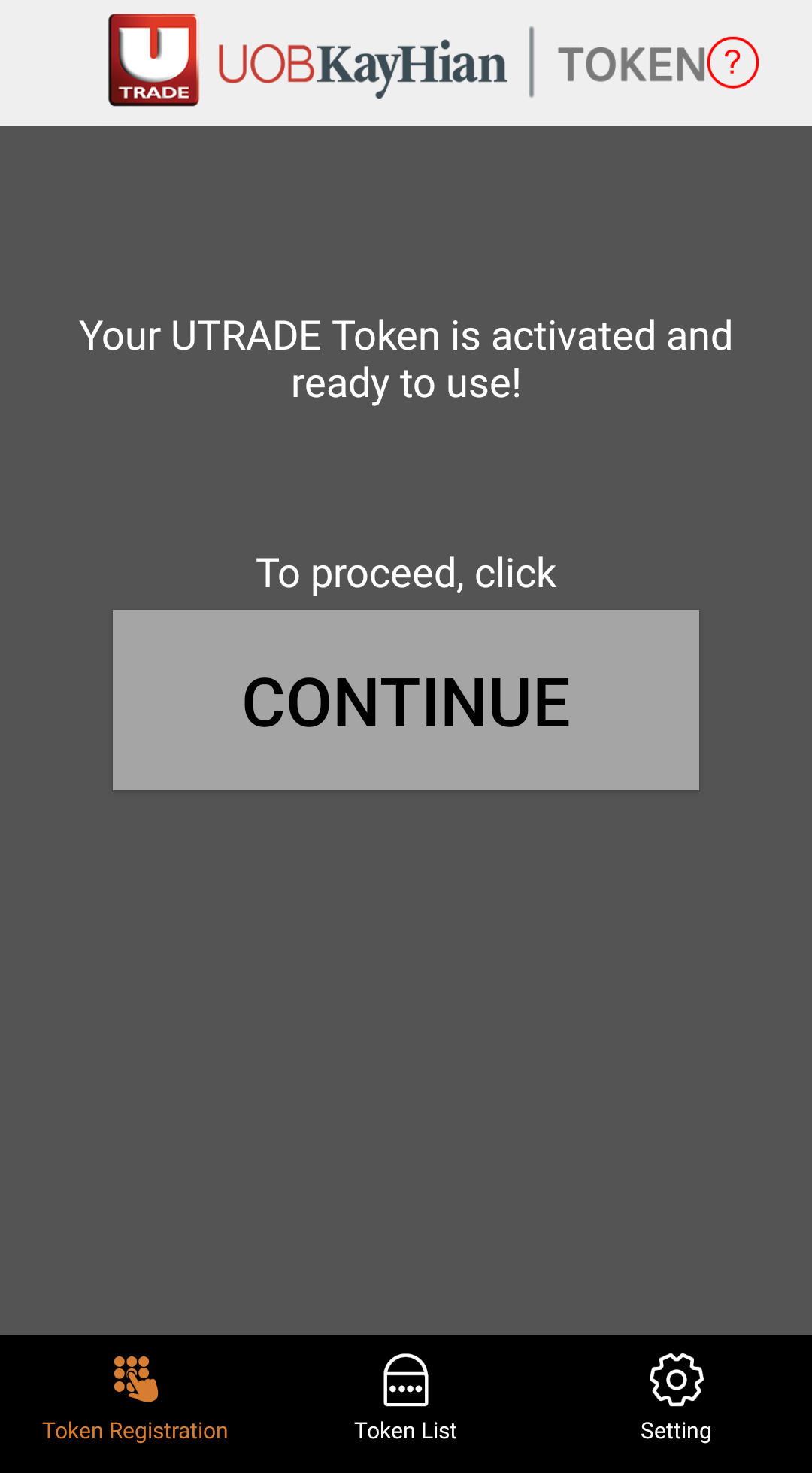812x1473 pixels.
Task: Tap the CONTINUE button to proceed
Action: [406, 700]
